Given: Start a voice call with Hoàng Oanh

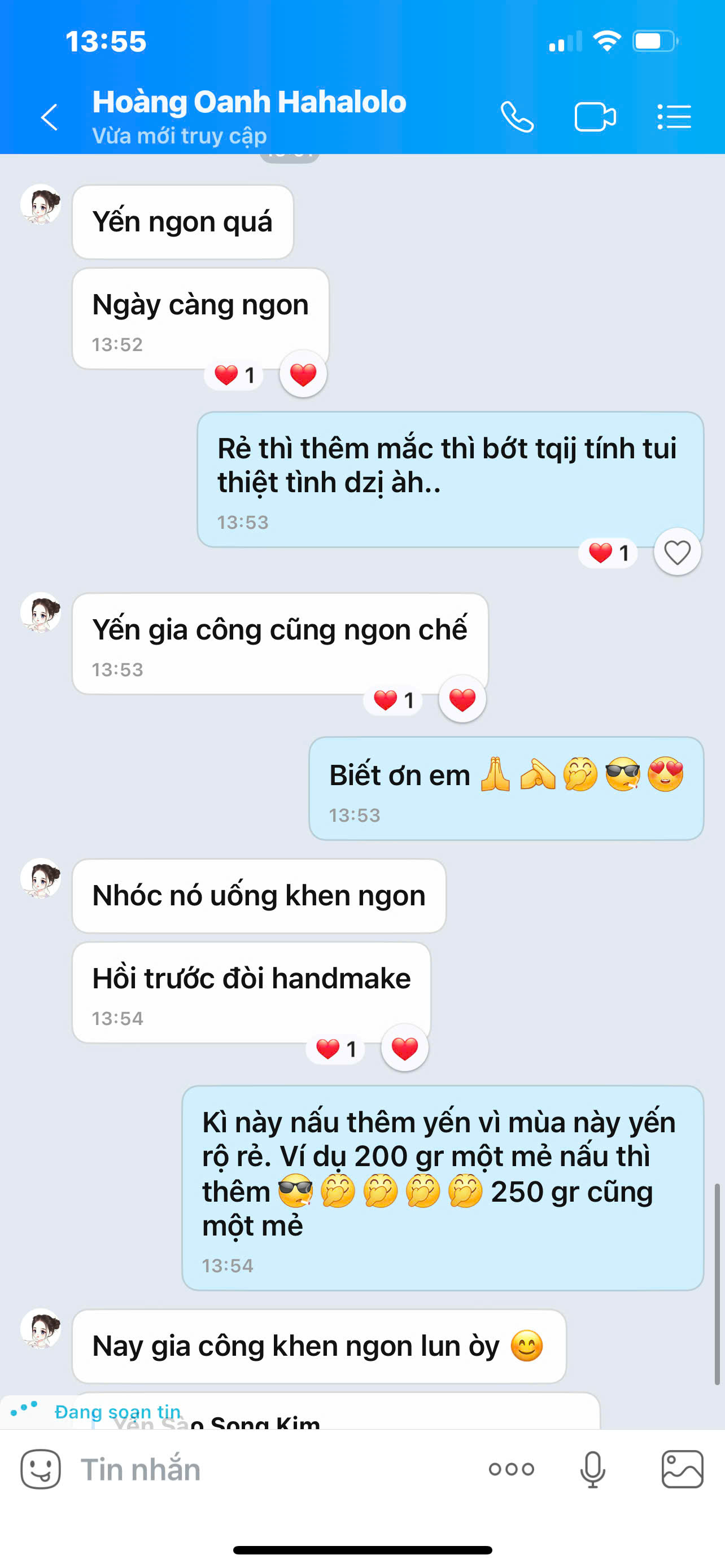Looking at the screenshot, I should pos(517,117).
